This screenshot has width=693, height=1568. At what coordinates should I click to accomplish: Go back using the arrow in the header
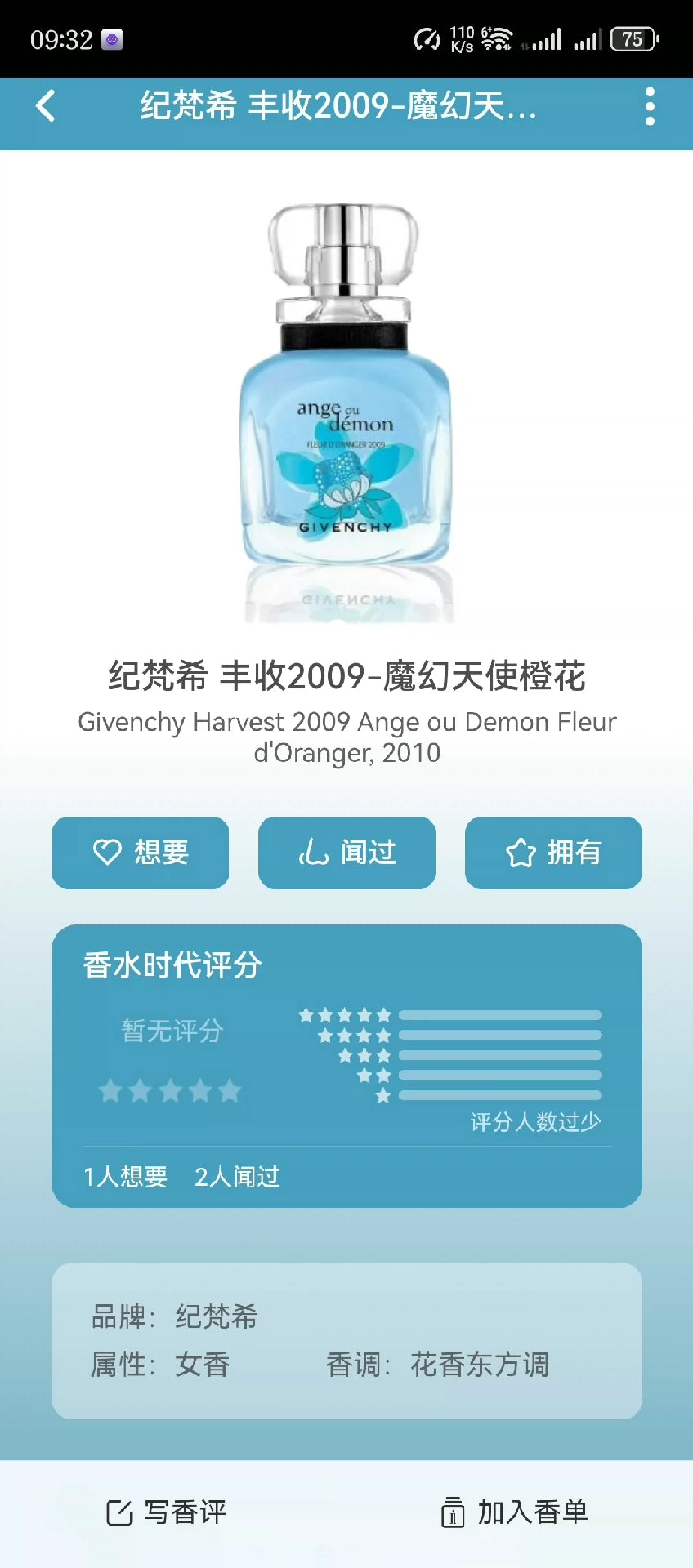tap(46, 106)
